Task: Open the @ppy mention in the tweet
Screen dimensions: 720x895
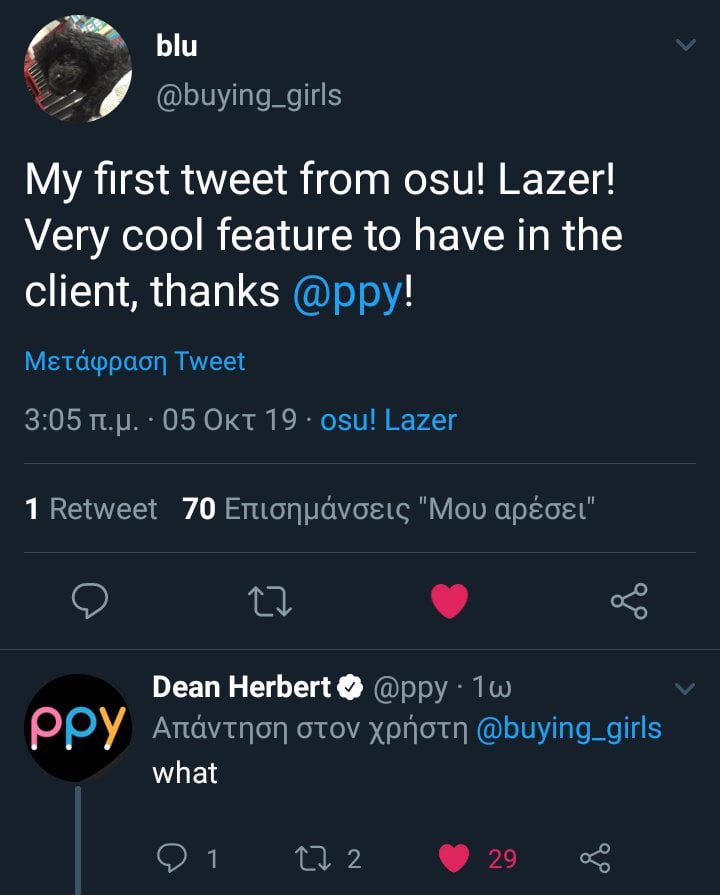Action: 348,291
